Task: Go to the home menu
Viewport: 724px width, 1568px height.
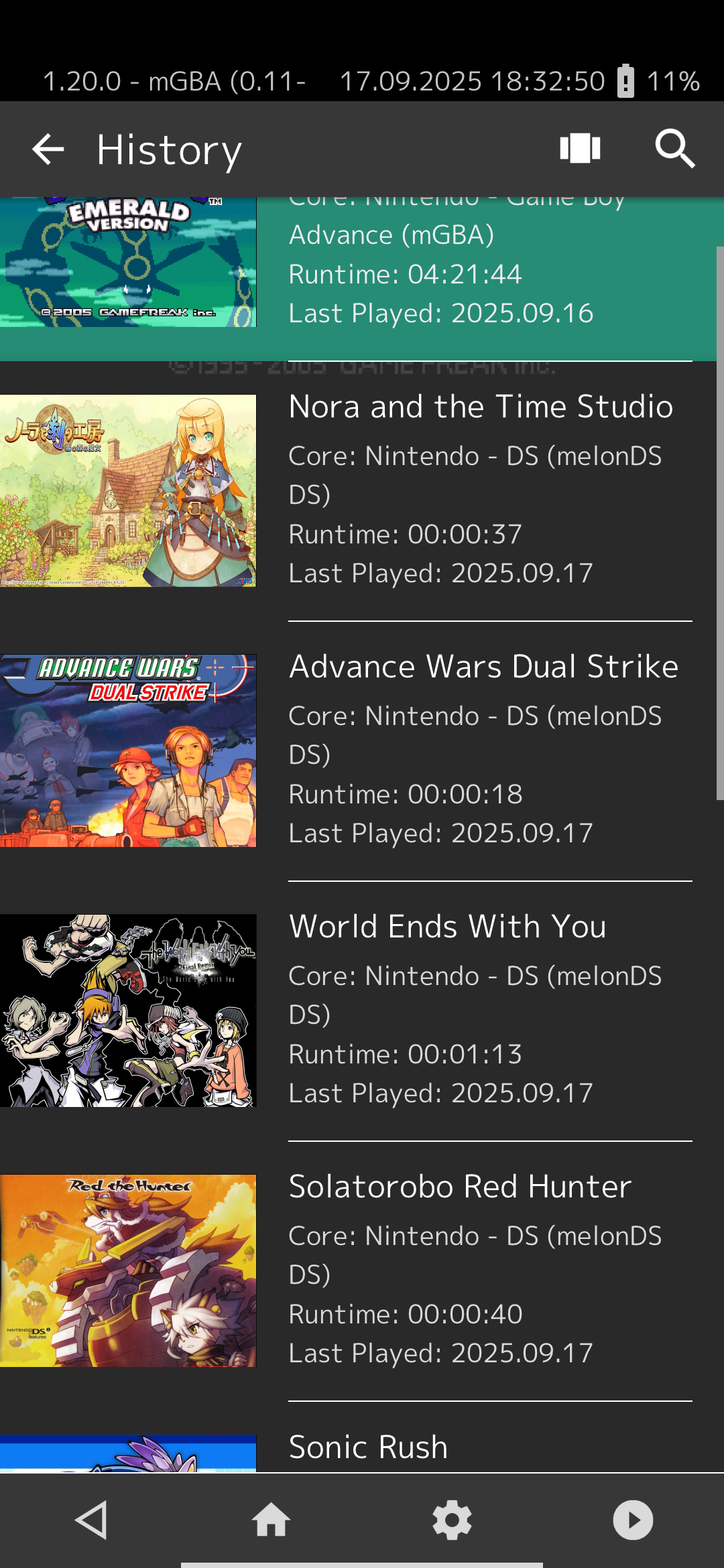Action: (271, 1520)
